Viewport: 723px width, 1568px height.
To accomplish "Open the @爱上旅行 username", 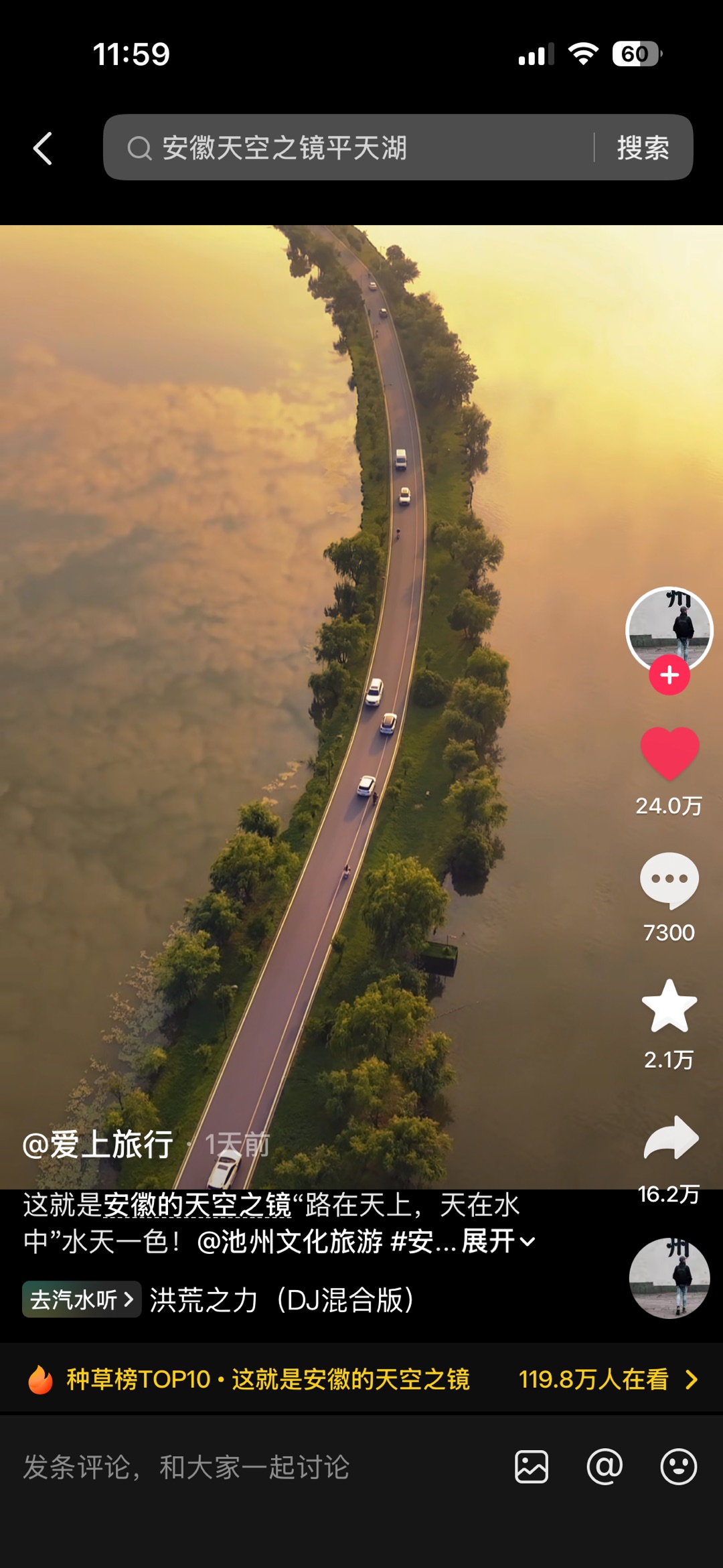I will click(x=98, y=1144).
